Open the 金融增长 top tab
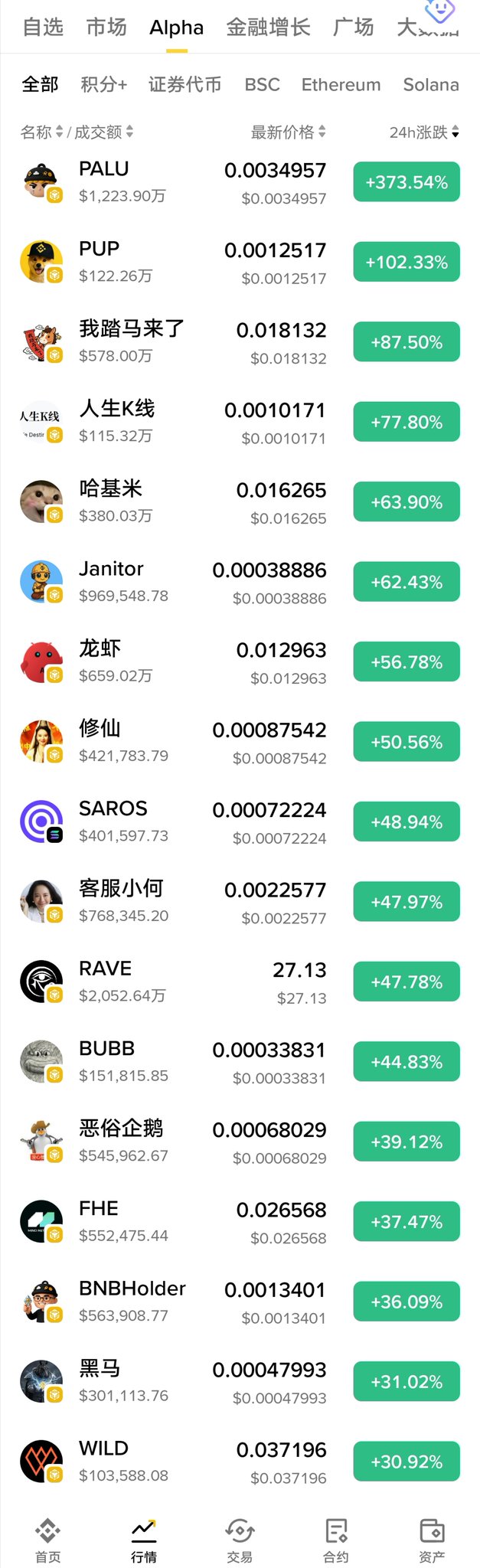The height and width of the screenshot is (1568, 480). click(268, 28)
